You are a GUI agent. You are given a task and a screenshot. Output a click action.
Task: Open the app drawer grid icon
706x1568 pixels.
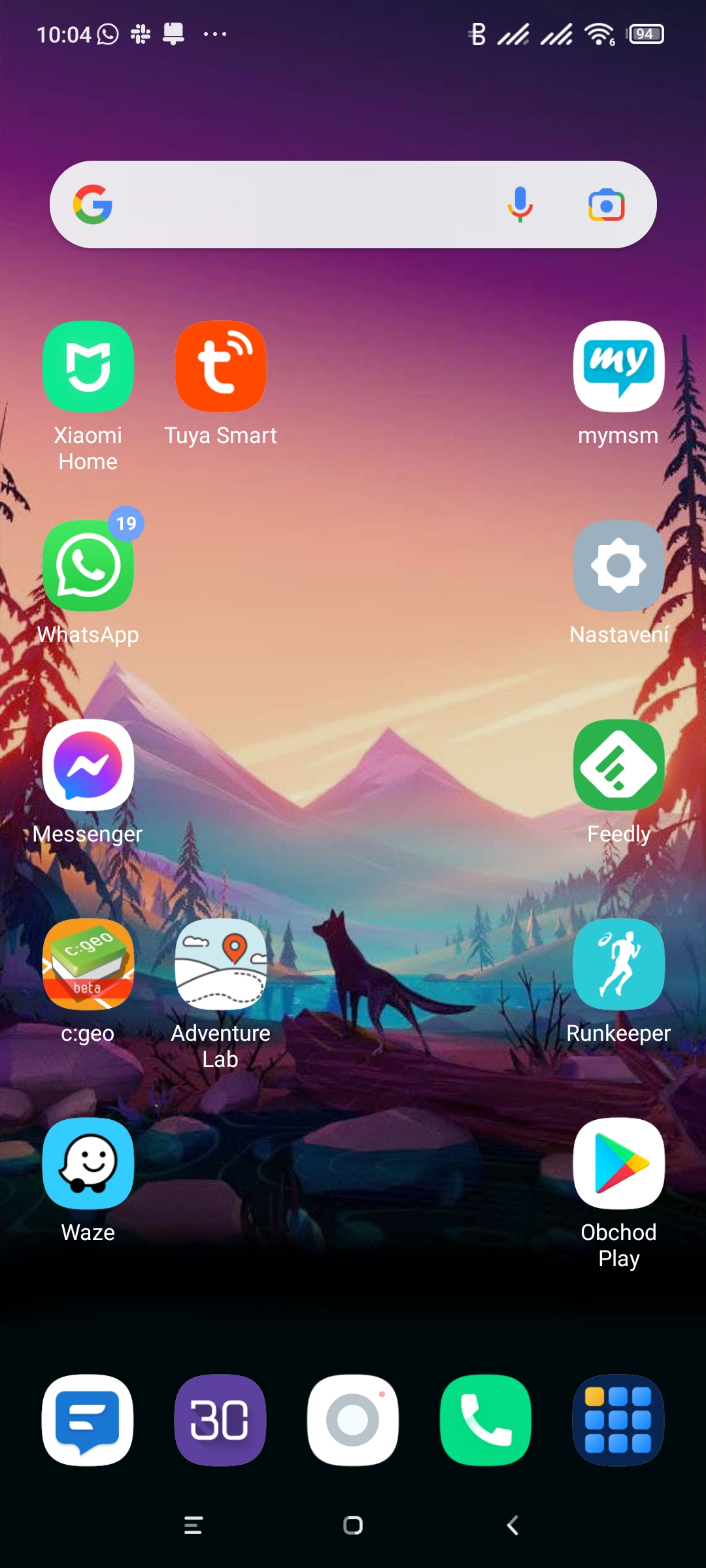pos(618,1420)
